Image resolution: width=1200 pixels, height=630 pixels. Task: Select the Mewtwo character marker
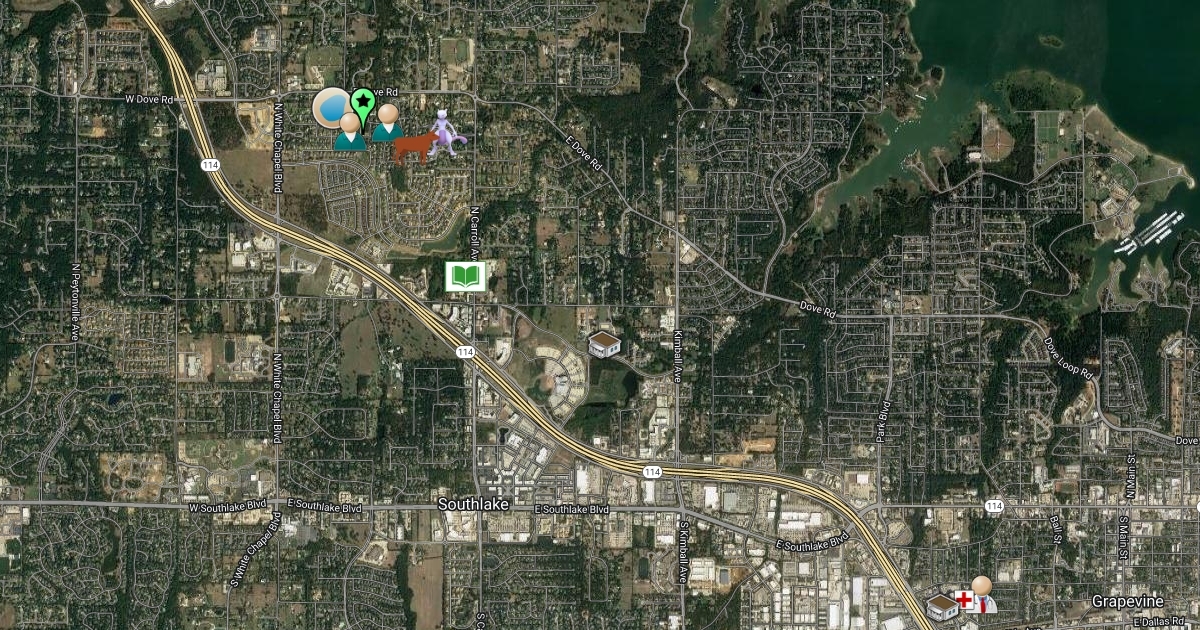(449, 131)
